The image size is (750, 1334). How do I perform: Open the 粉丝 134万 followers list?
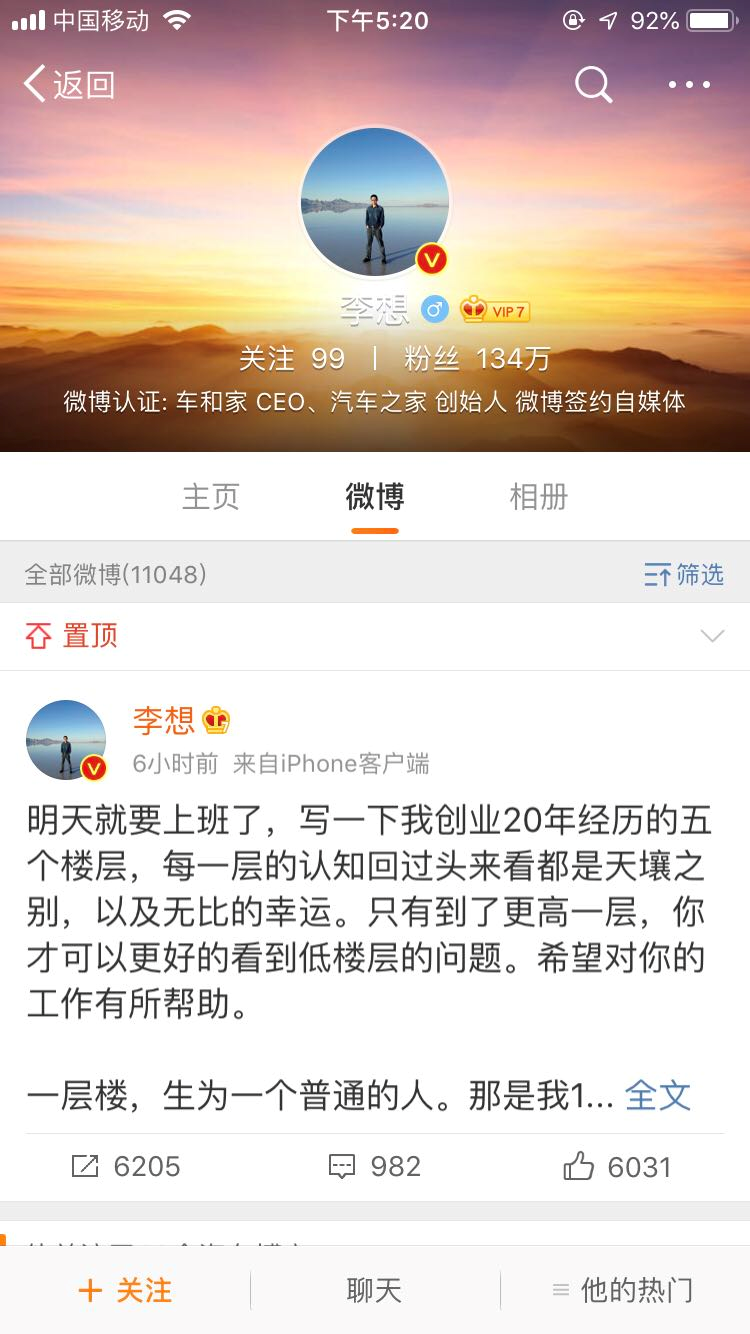[477, 358]
